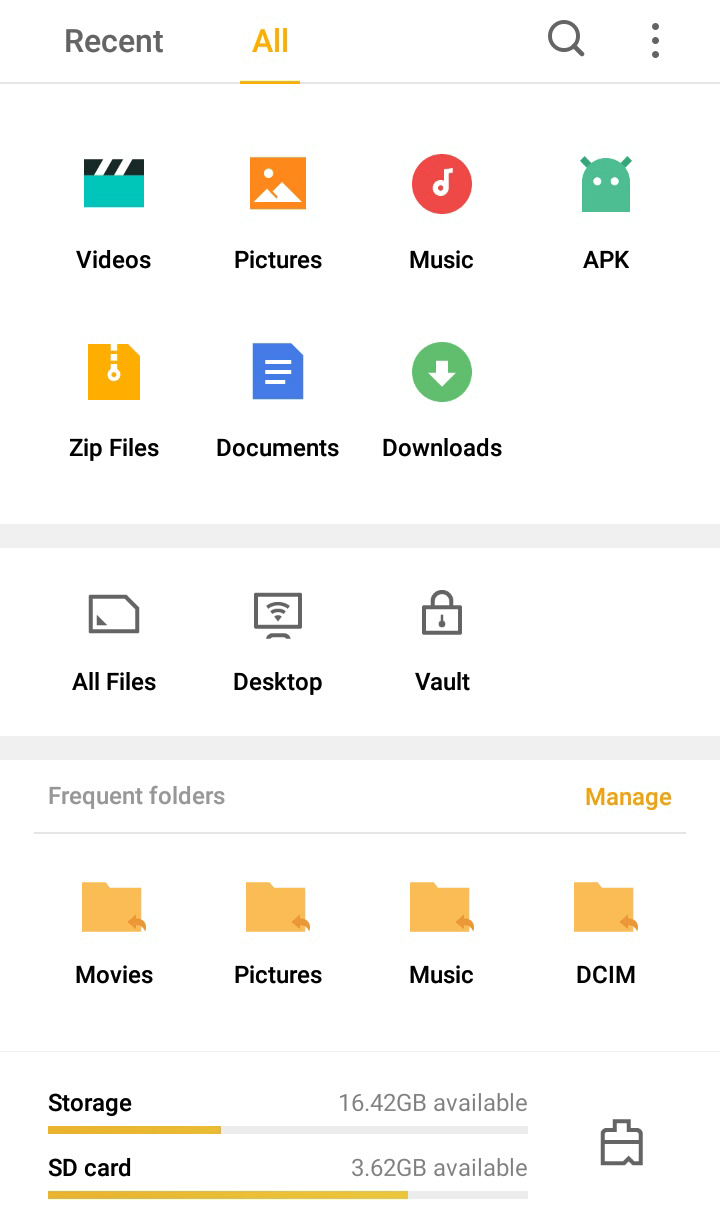The image size is (720, 1232).
Task: Switch to the Recent tab
Action: (x=114, y=41)
